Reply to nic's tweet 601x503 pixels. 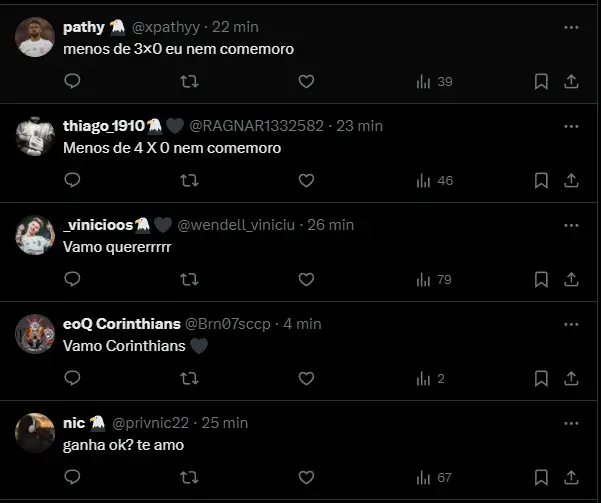click(x=72, y=477)
